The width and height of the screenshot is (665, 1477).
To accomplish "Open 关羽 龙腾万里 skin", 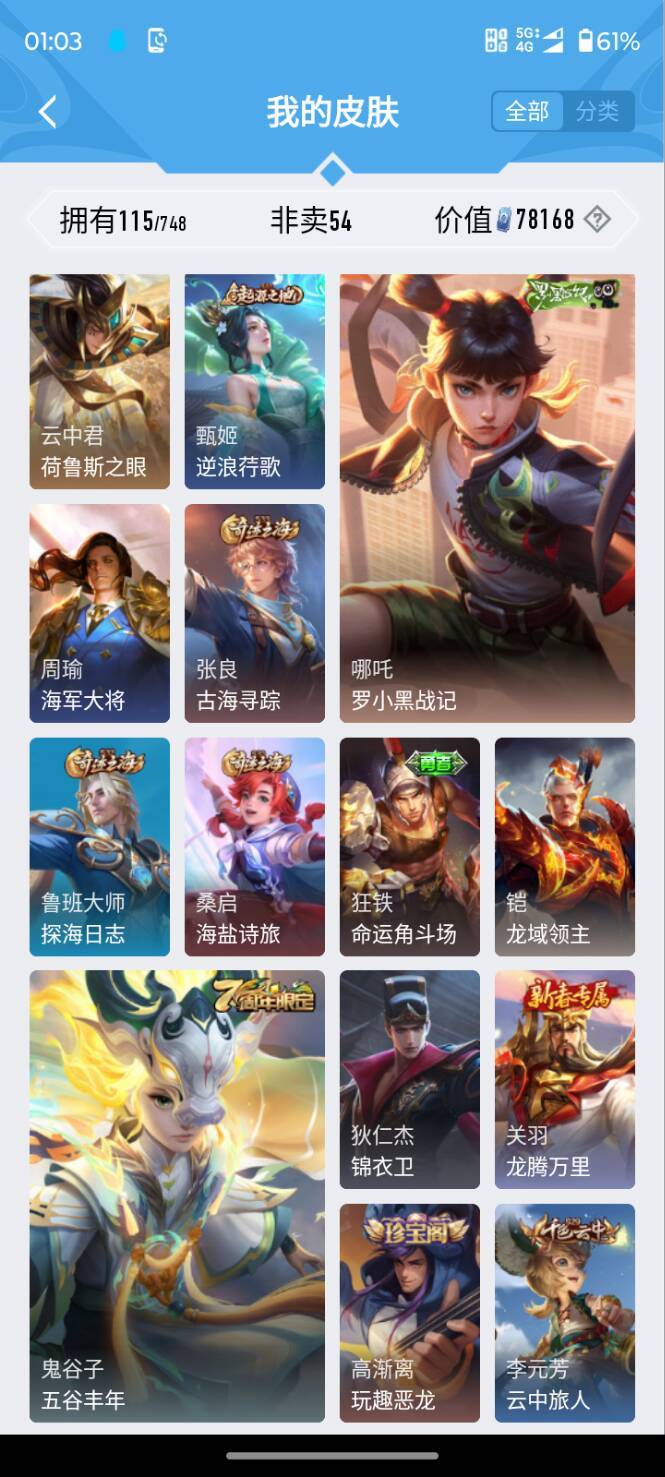I will tap(564, 1078).
